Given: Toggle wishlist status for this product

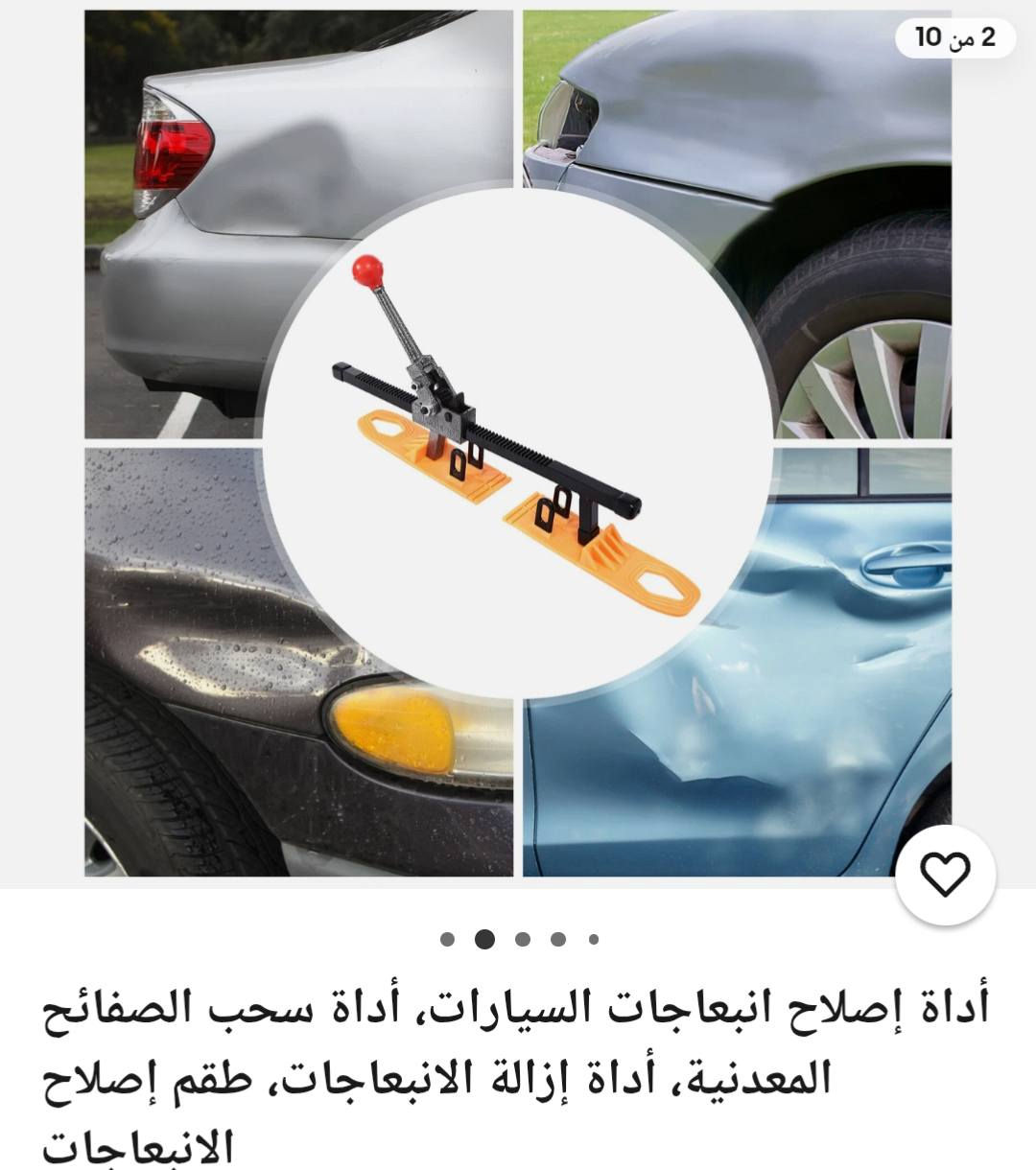Looking at the screenshot, I should [x=945, y=876].
